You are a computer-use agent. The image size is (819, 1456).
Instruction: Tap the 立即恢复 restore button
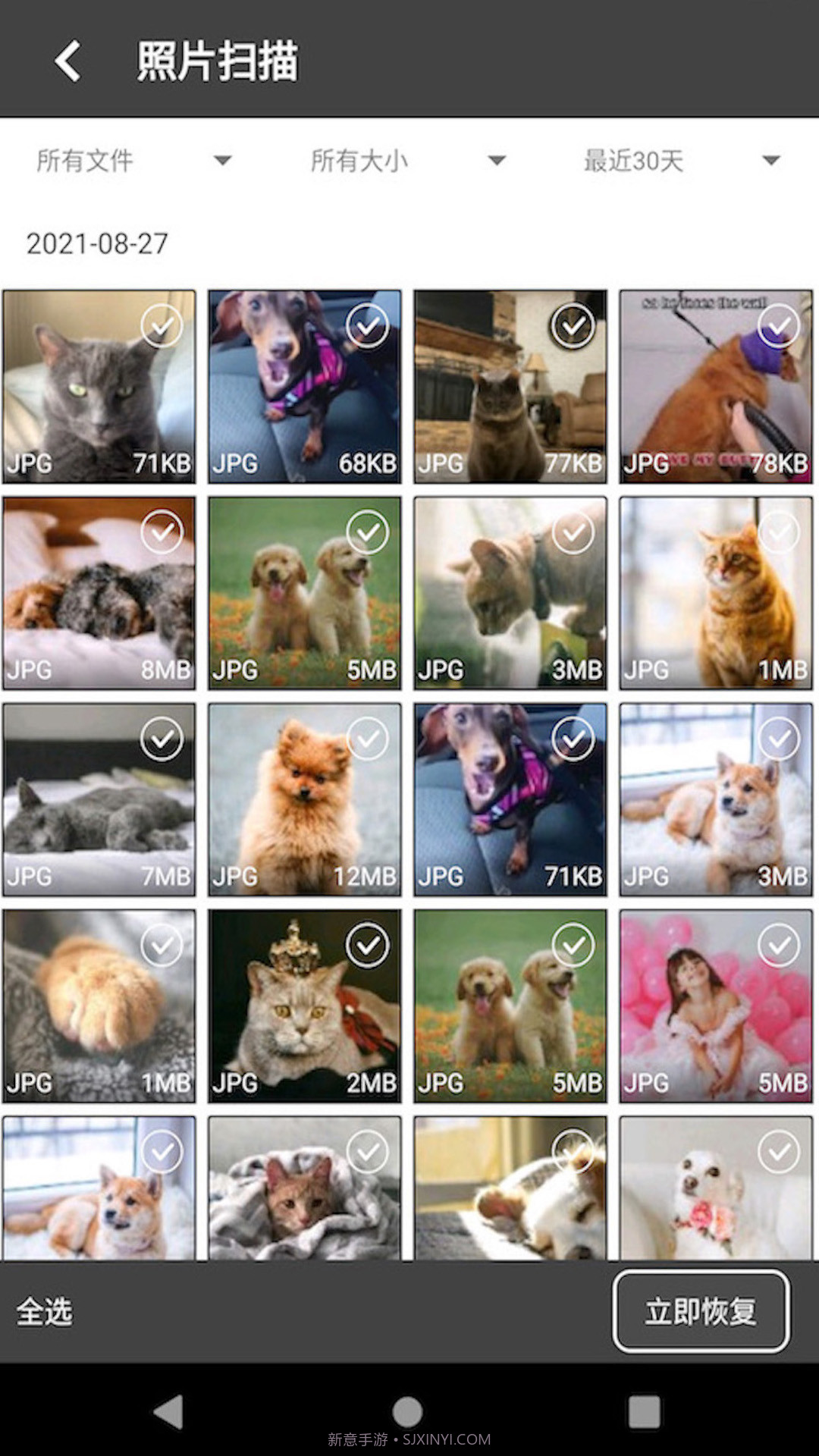(701, 1311)
